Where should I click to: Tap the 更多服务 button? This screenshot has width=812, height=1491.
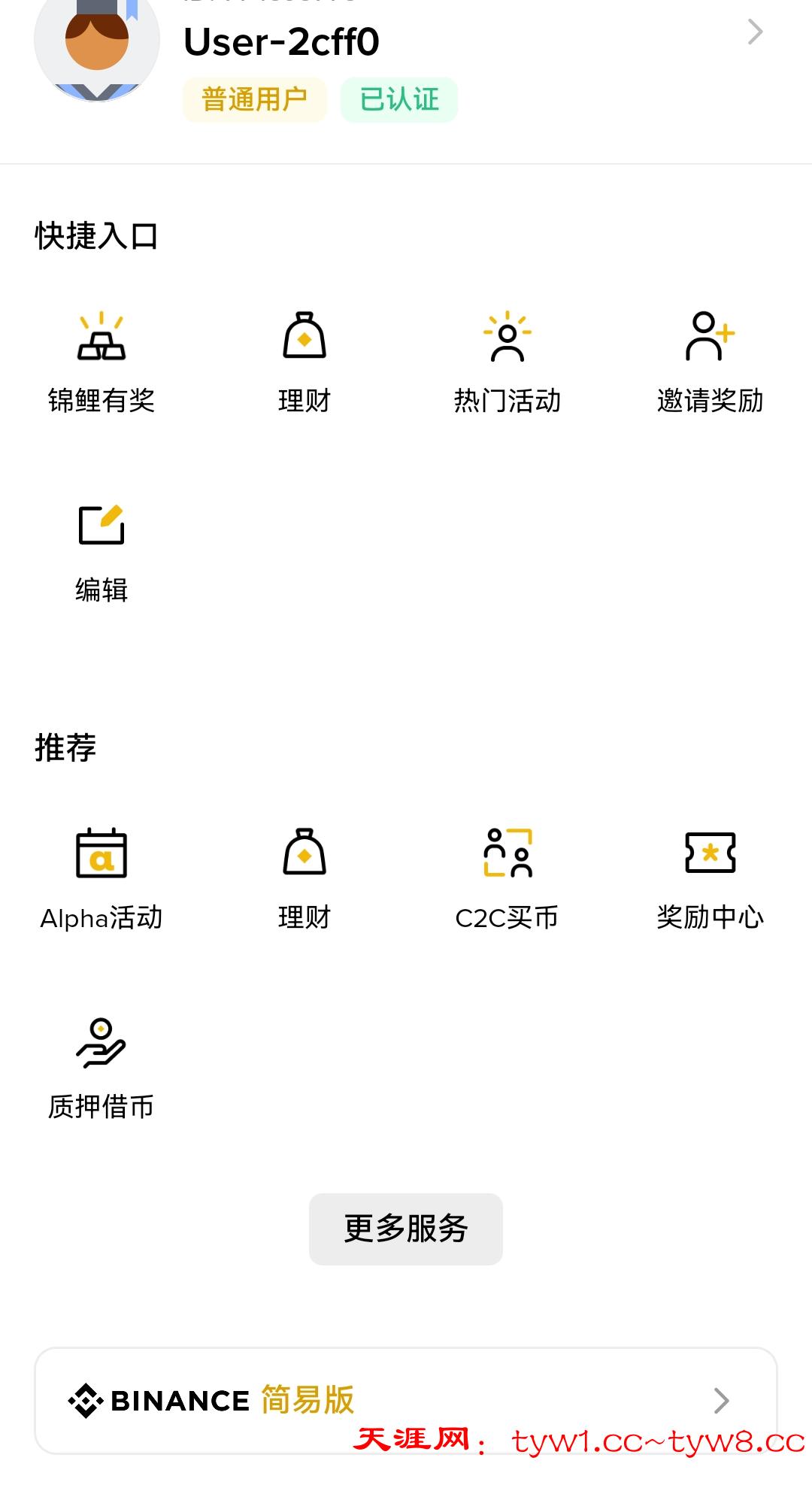pos(406,1229)
